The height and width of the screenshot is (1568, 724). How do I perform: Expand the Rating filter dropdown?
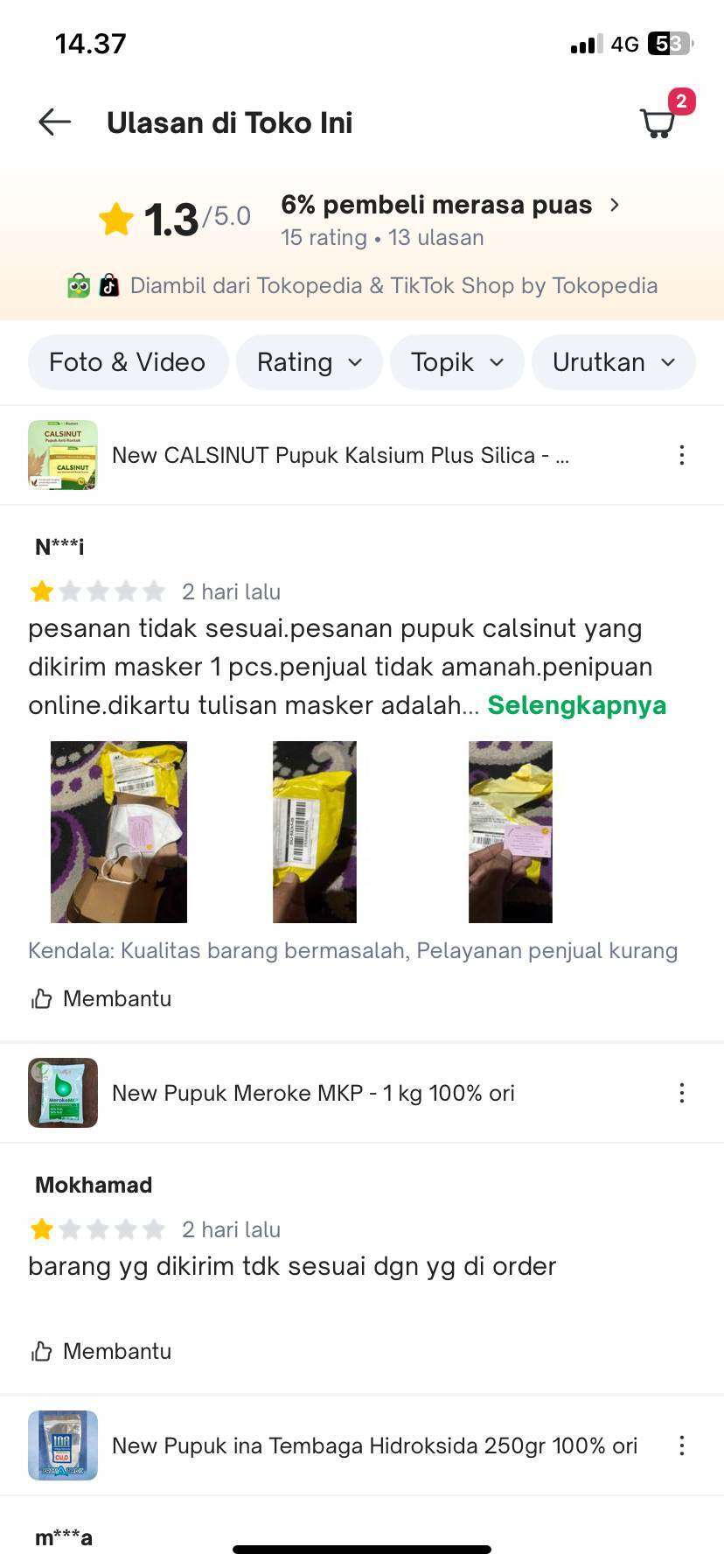point(310,362)
